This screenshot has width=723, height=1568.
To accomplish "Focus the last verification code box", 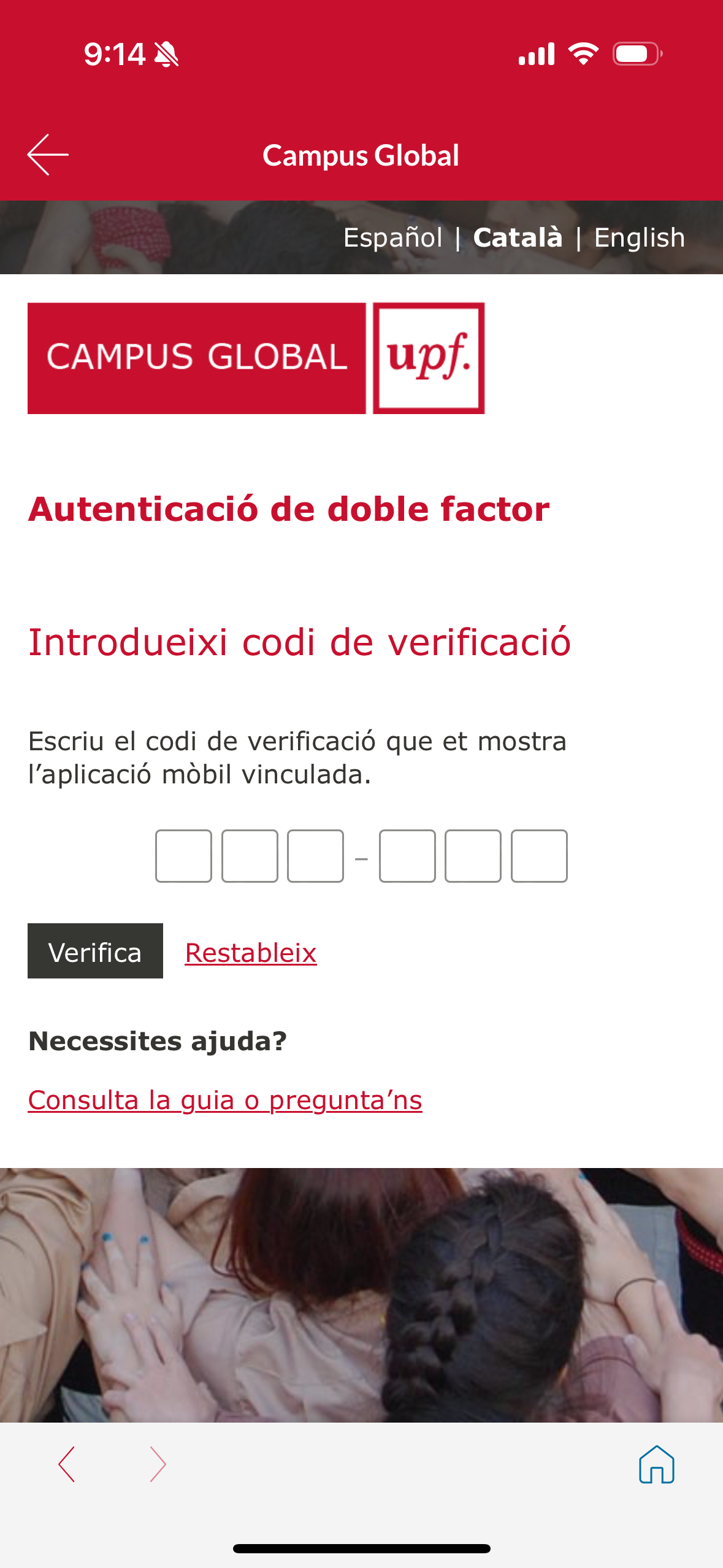I will coord(539,856).
